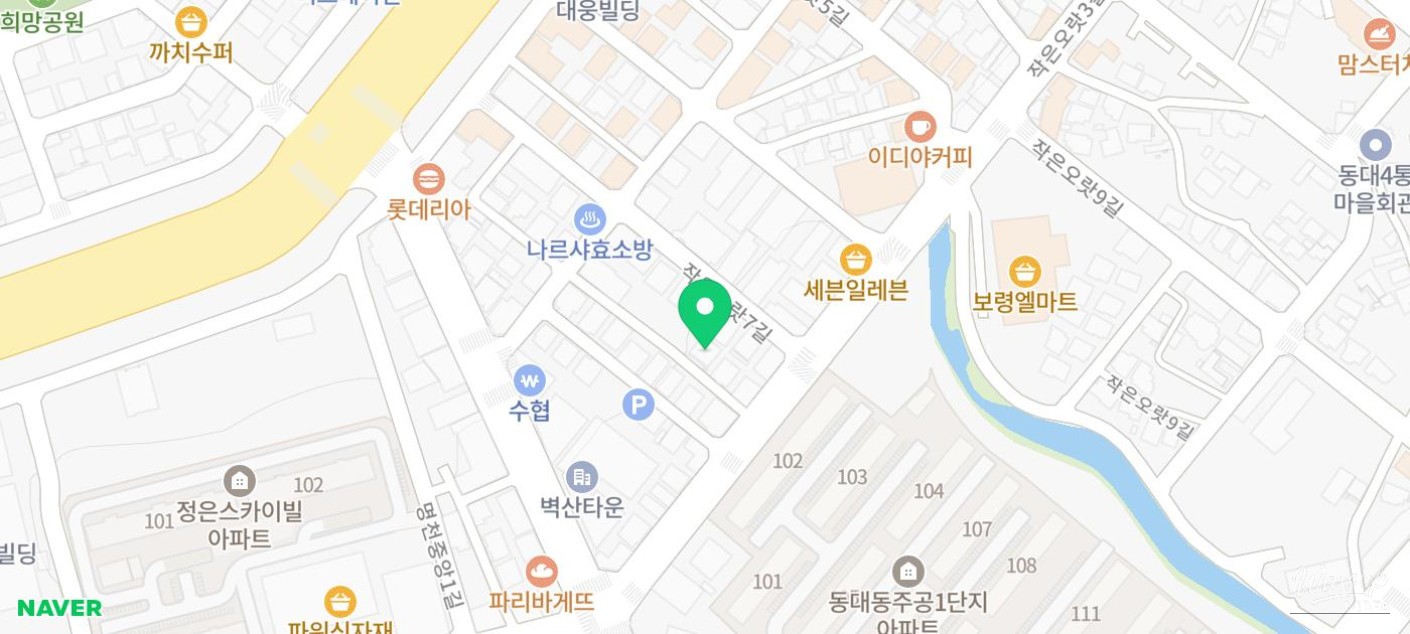Tap the blue parking lot marker
Screen dimensions: 1410x634
pos(638,404)
